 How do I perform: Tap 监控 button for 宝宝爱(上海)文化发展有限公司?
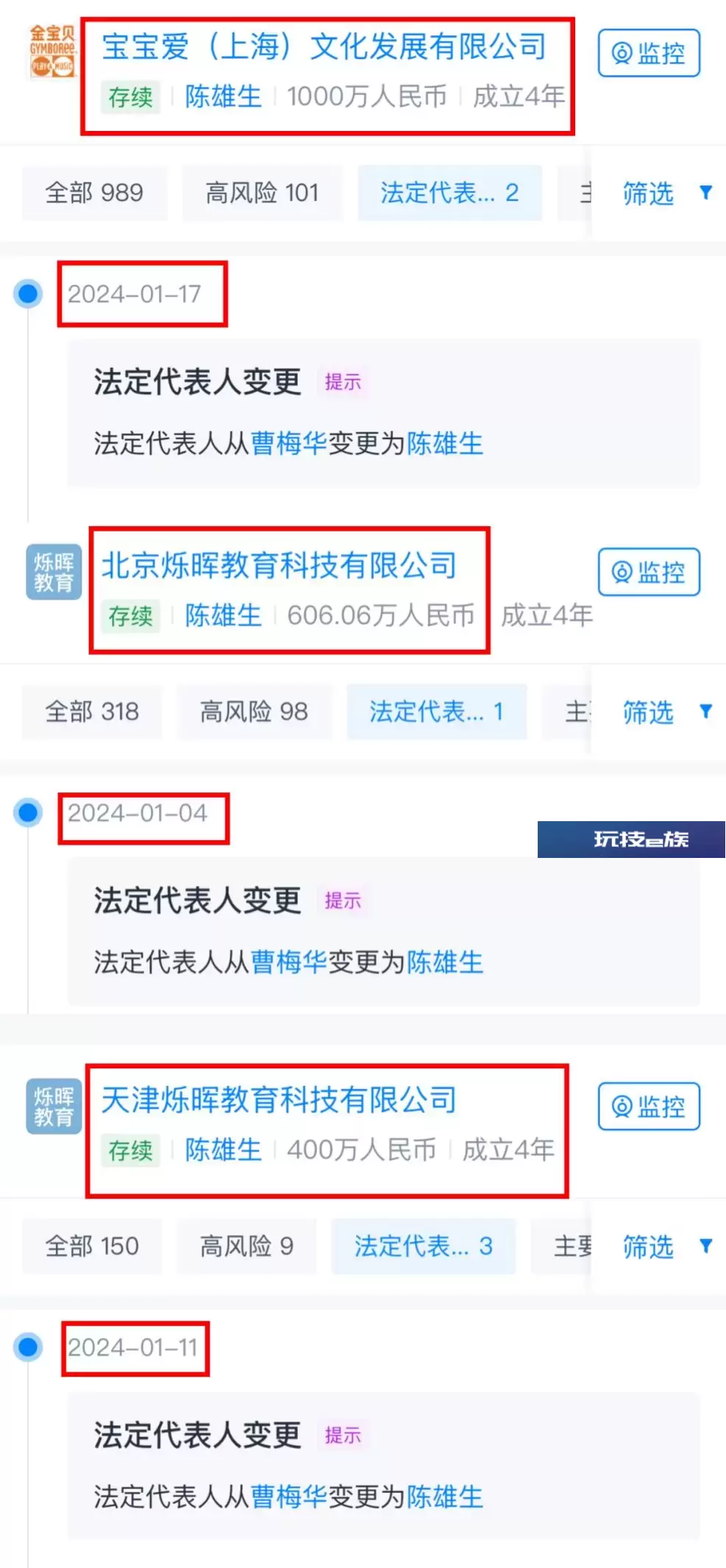[x=648, y=53]
